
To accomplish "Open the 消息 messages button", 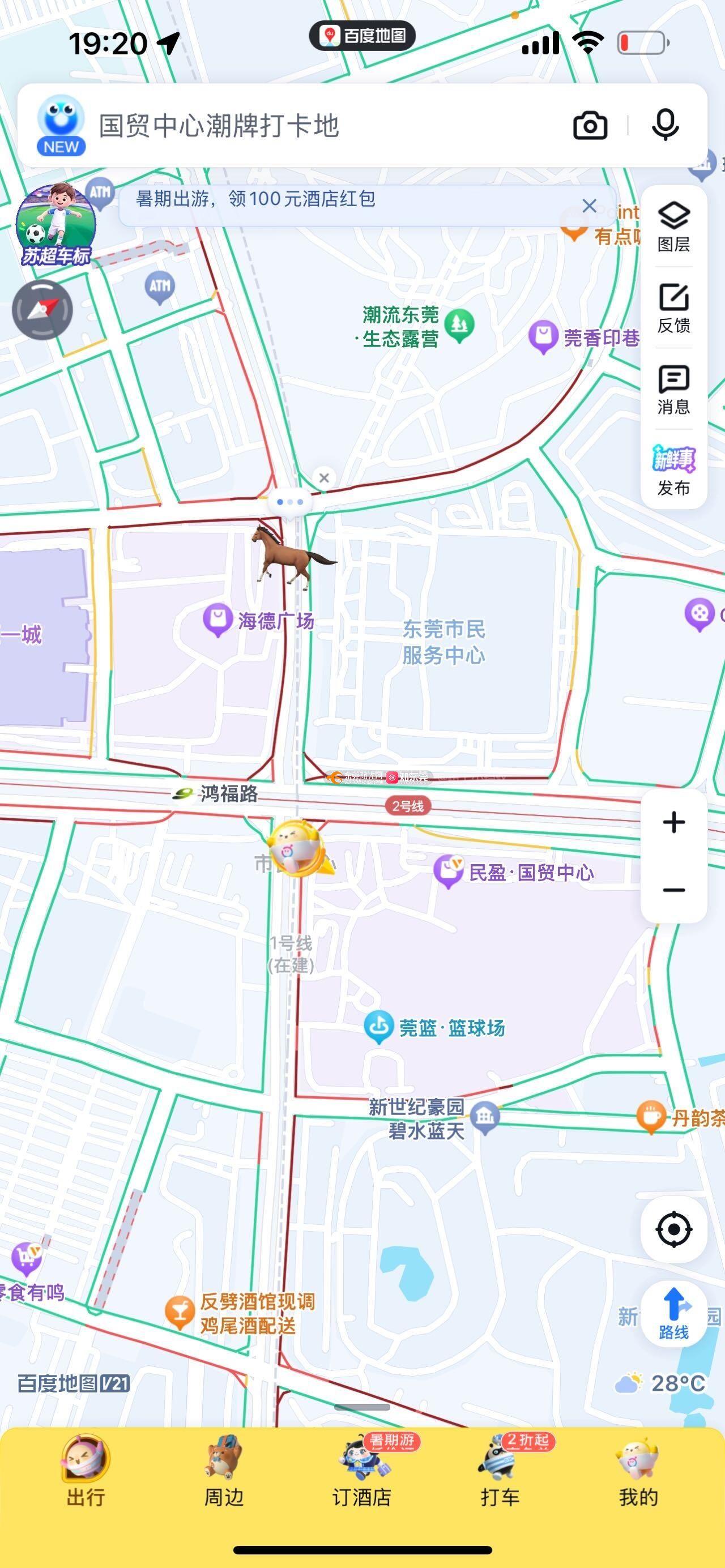I will tap(673, 390).
